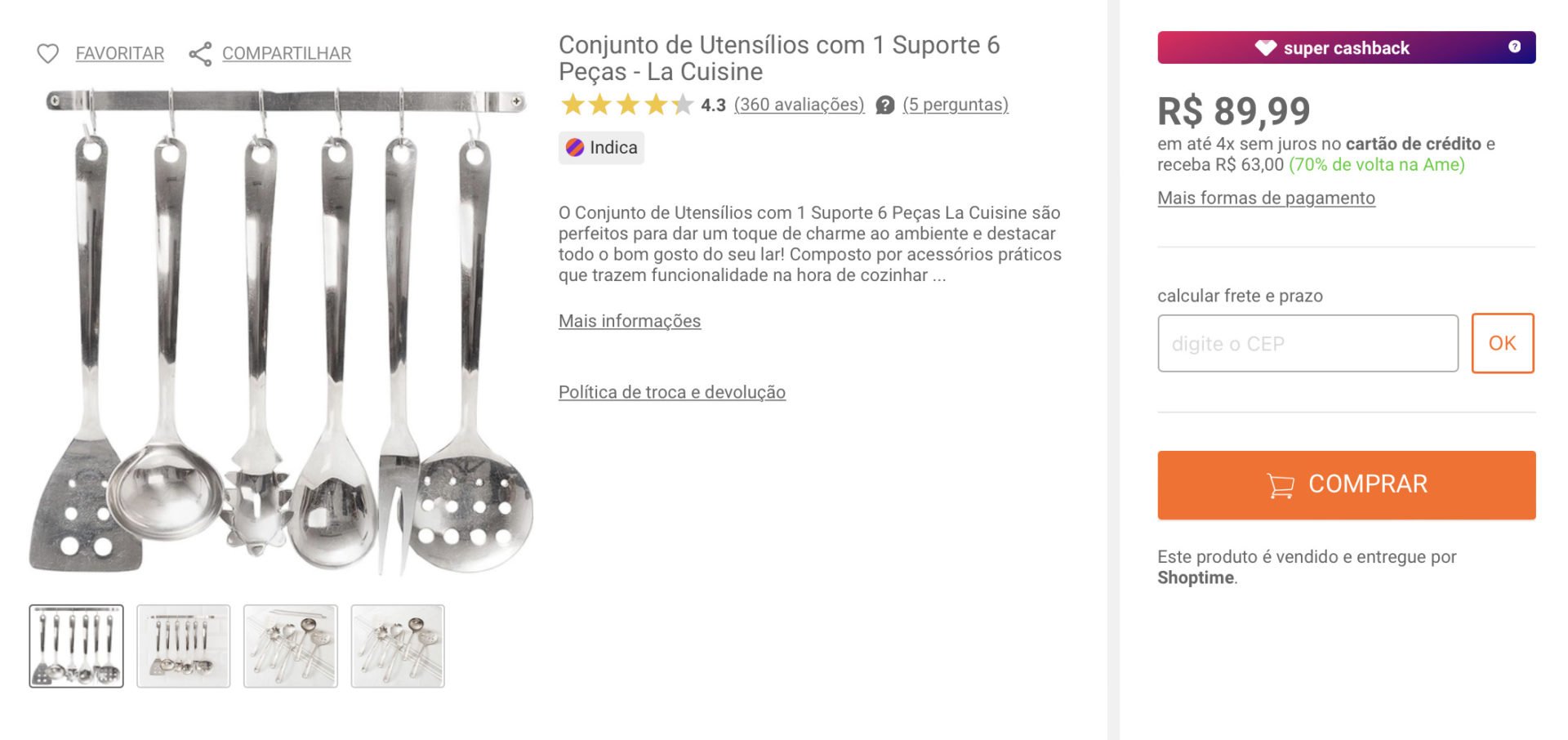Switch to the fourth product thumbnail

pos(398,646)
